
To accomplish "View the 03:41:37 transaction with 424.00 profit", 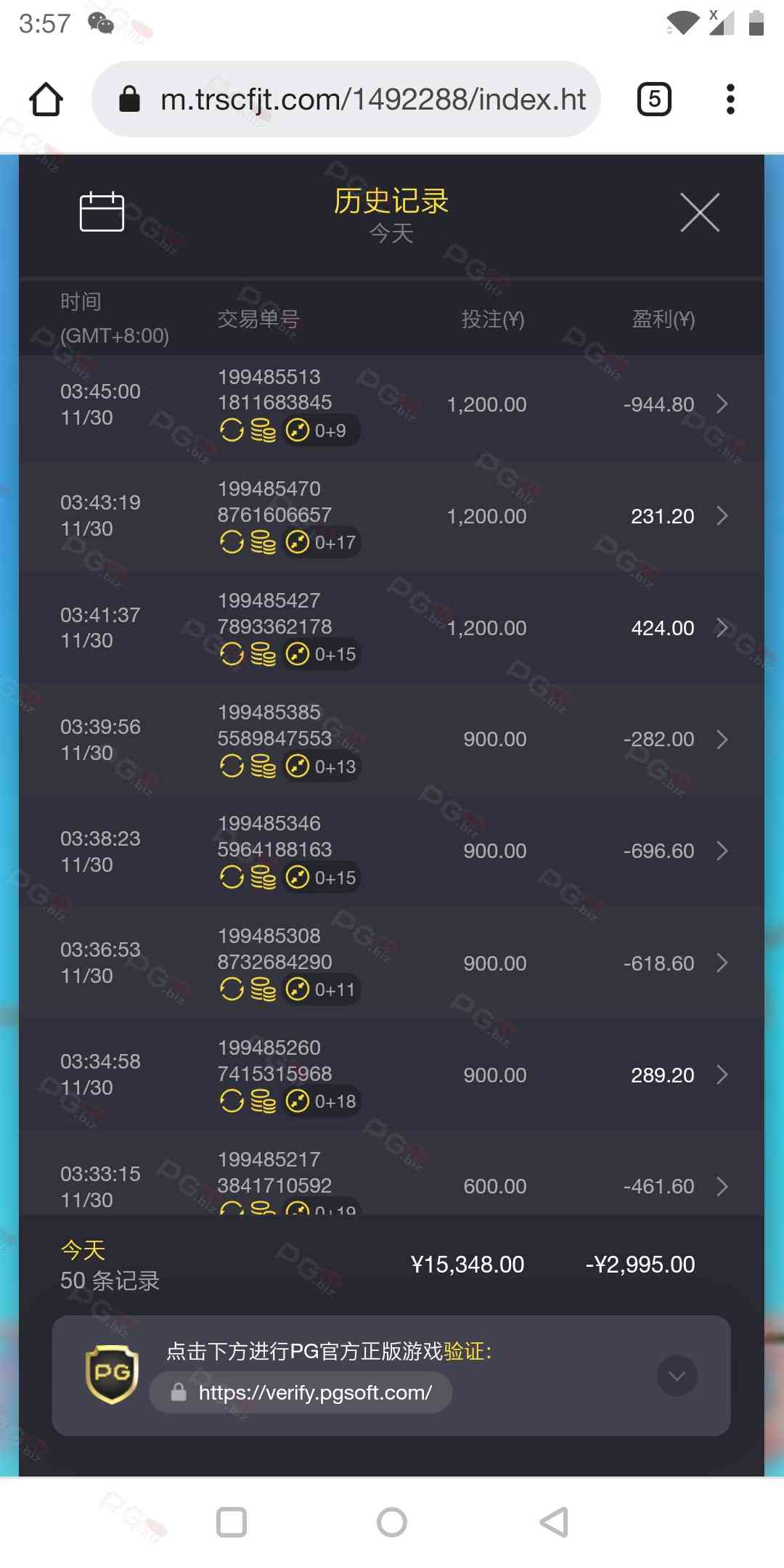I will coord(721,628).
